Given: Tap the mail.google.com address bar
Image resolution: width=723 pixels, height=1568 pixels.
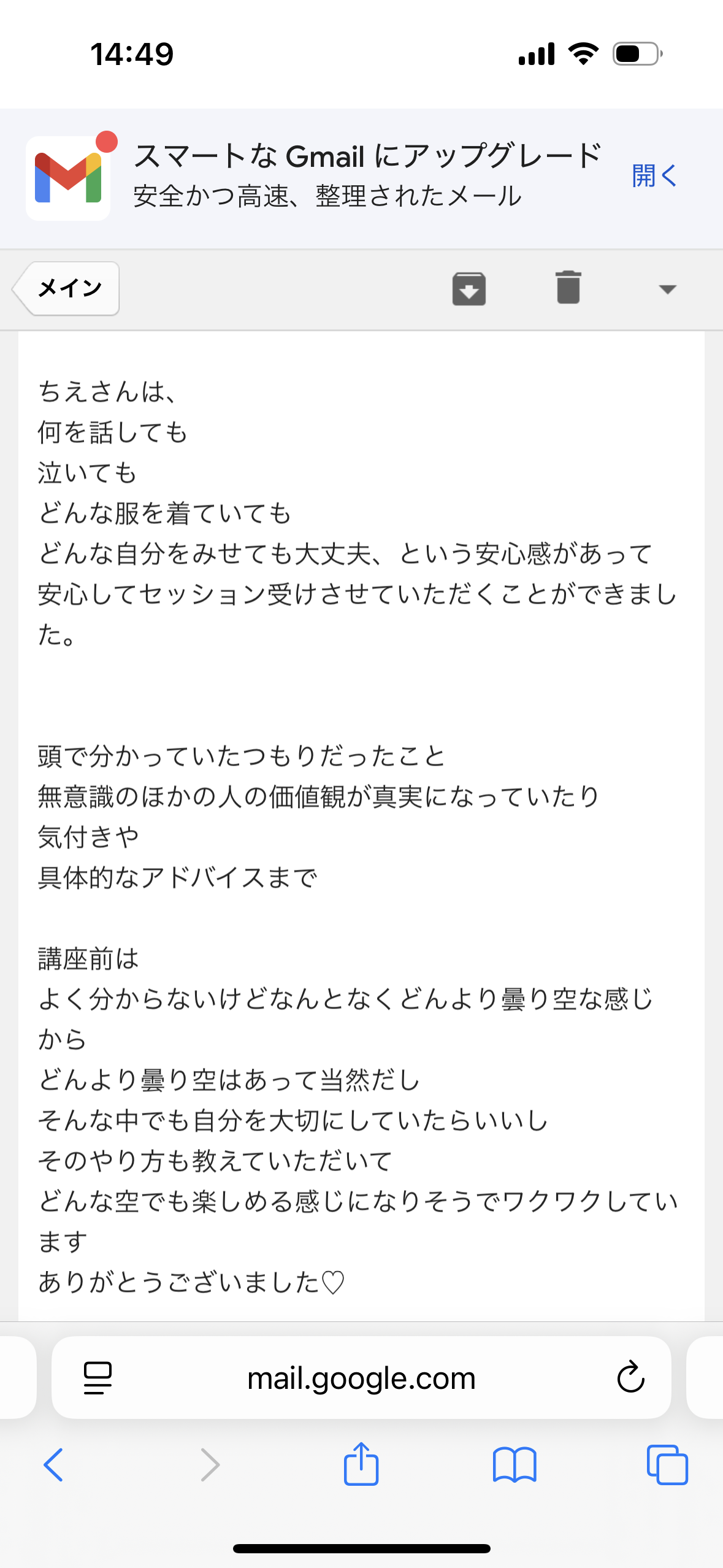Looking at the screenshot, I should 361,1378.
